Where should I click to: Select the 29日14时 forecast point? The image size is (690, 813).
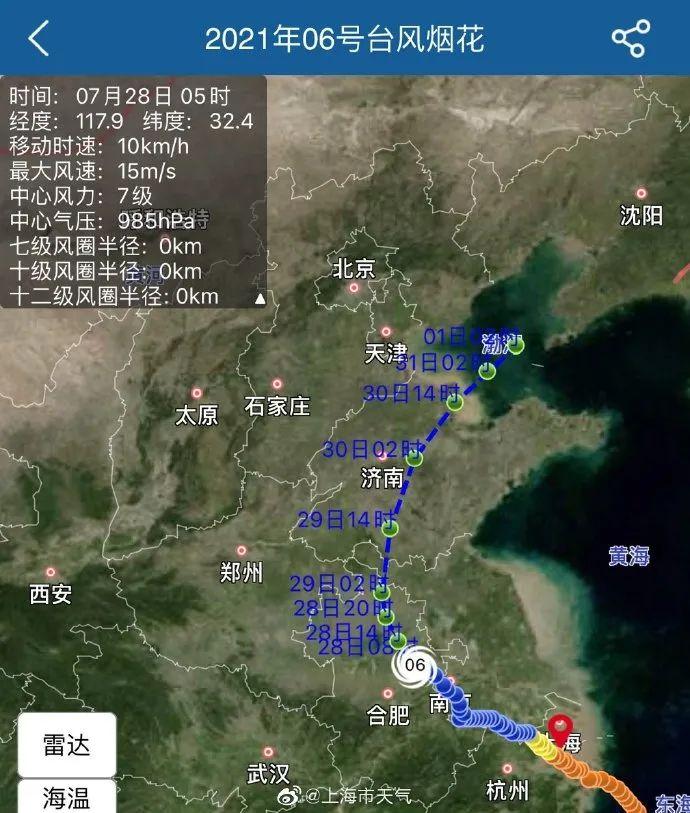pyautogui.click(x=391, y=527)
